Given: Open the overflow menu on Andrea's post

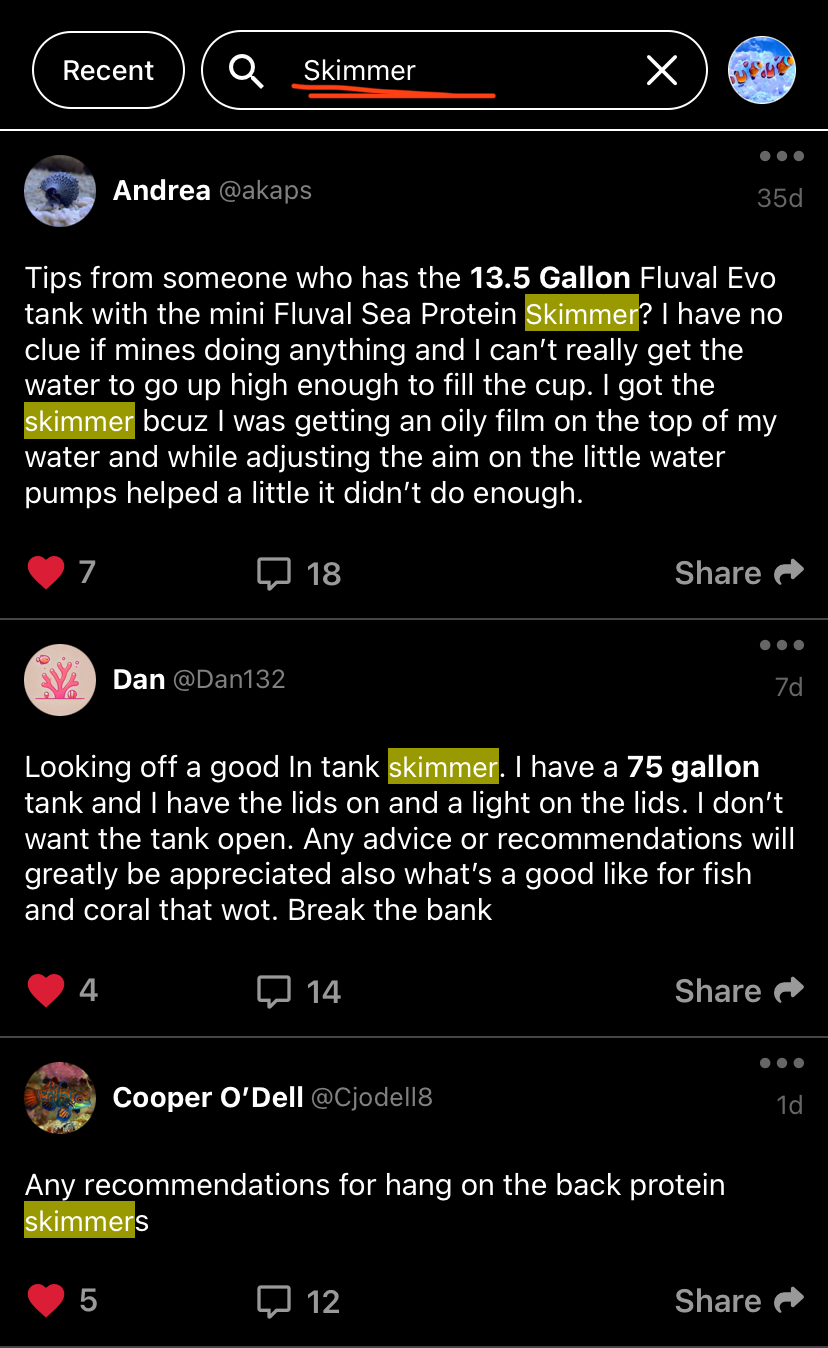Looking at the screenshot, I should coord(781,156).
